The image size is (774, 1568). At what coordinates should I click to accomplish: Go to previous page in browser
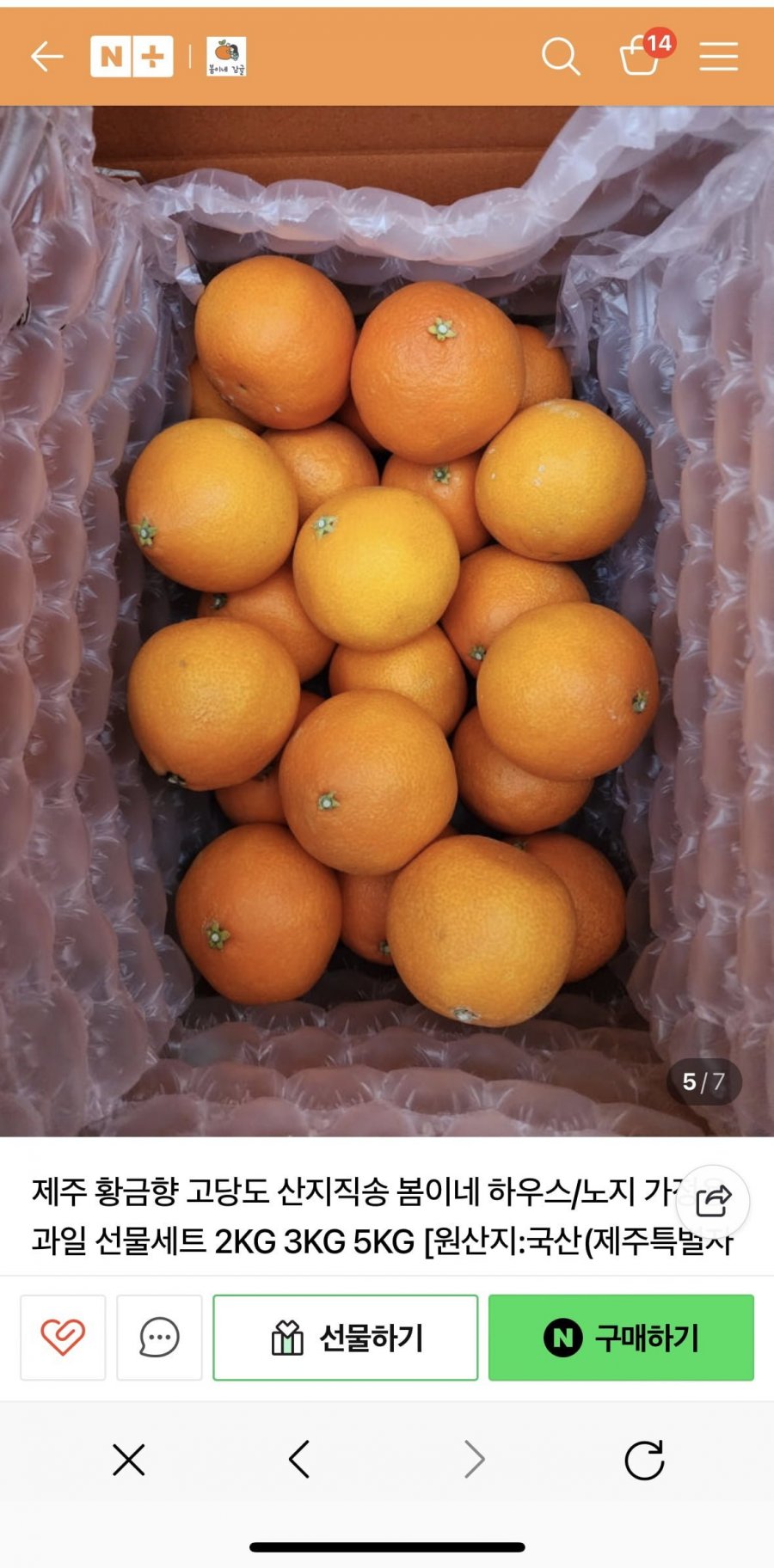pyautogui.click(x=299, y=1460)
